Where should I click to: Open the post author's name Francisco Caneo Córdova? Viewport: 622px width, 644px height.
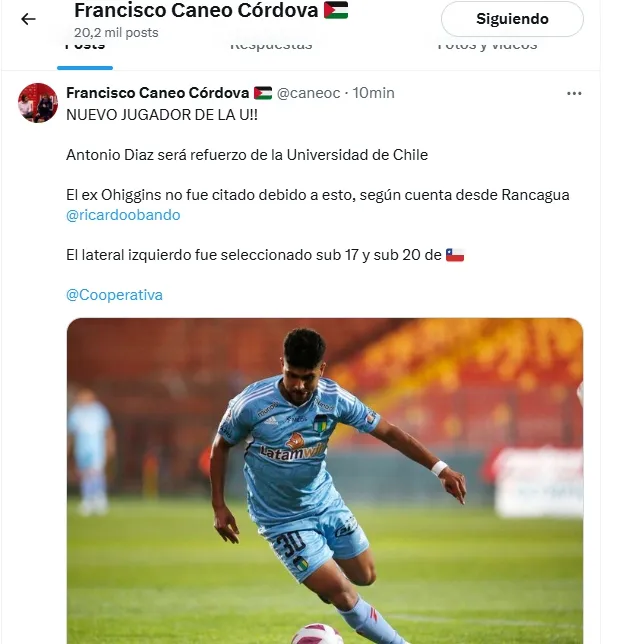(x=157, y=93)
